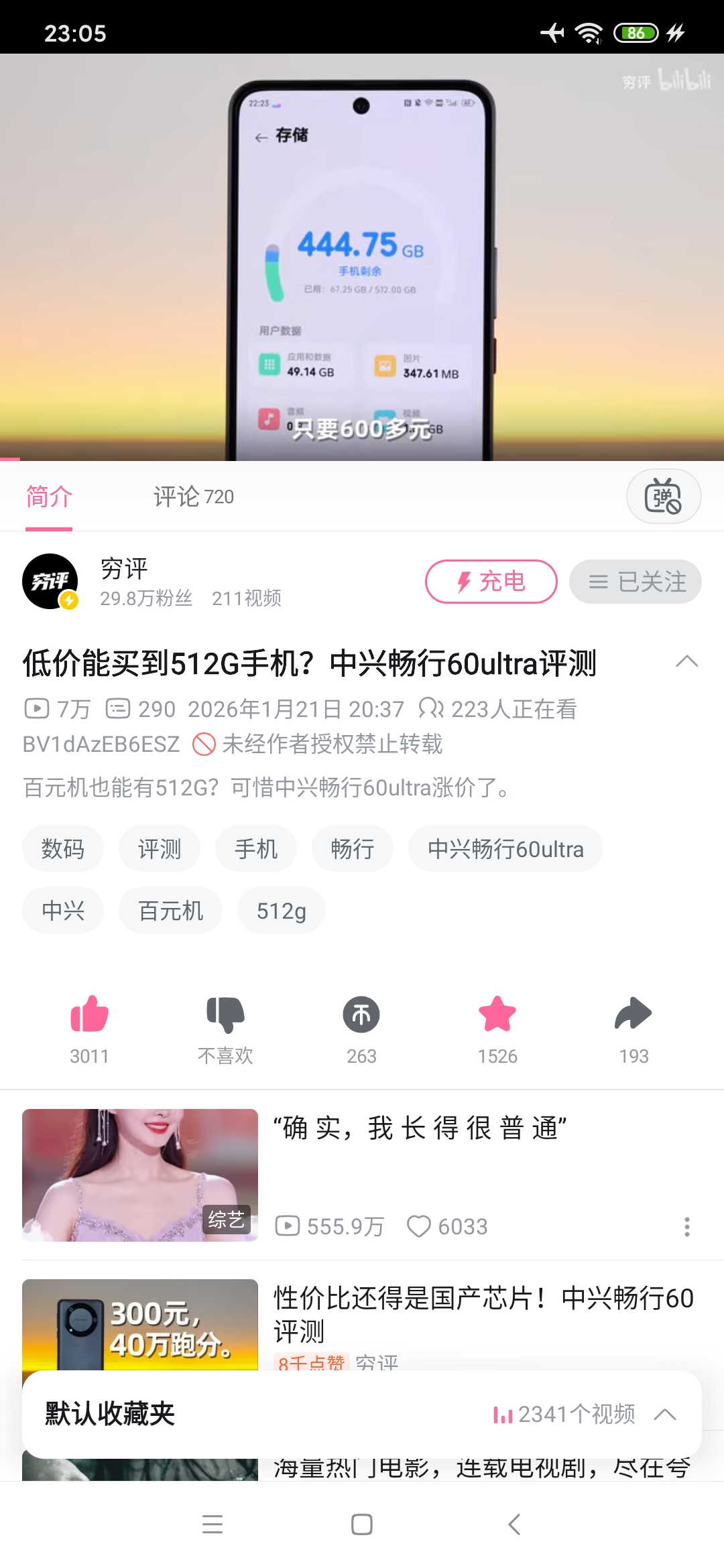Share this video via arrow icon

point(633,1015)
